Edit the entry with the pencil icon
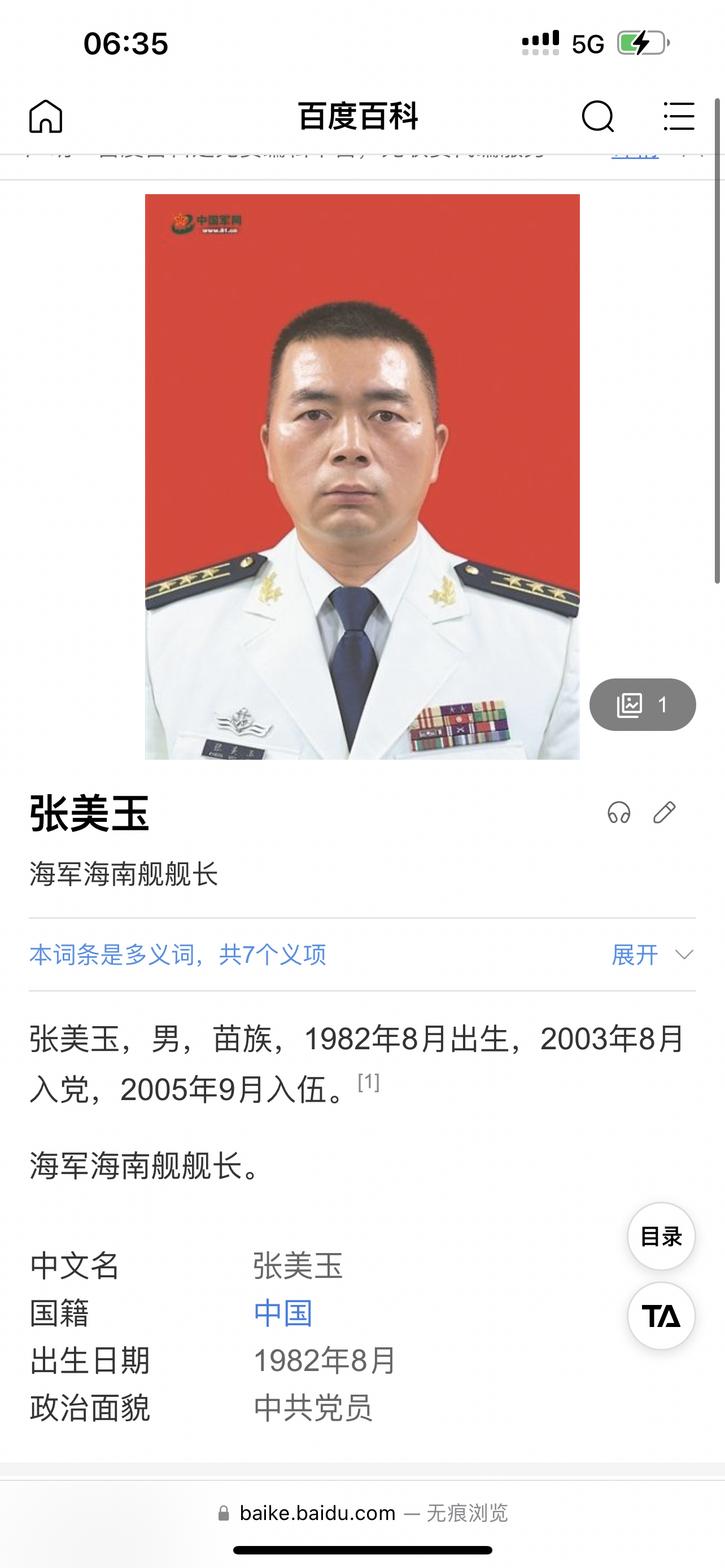This screenshot has height=1568, width=725. 664,813
